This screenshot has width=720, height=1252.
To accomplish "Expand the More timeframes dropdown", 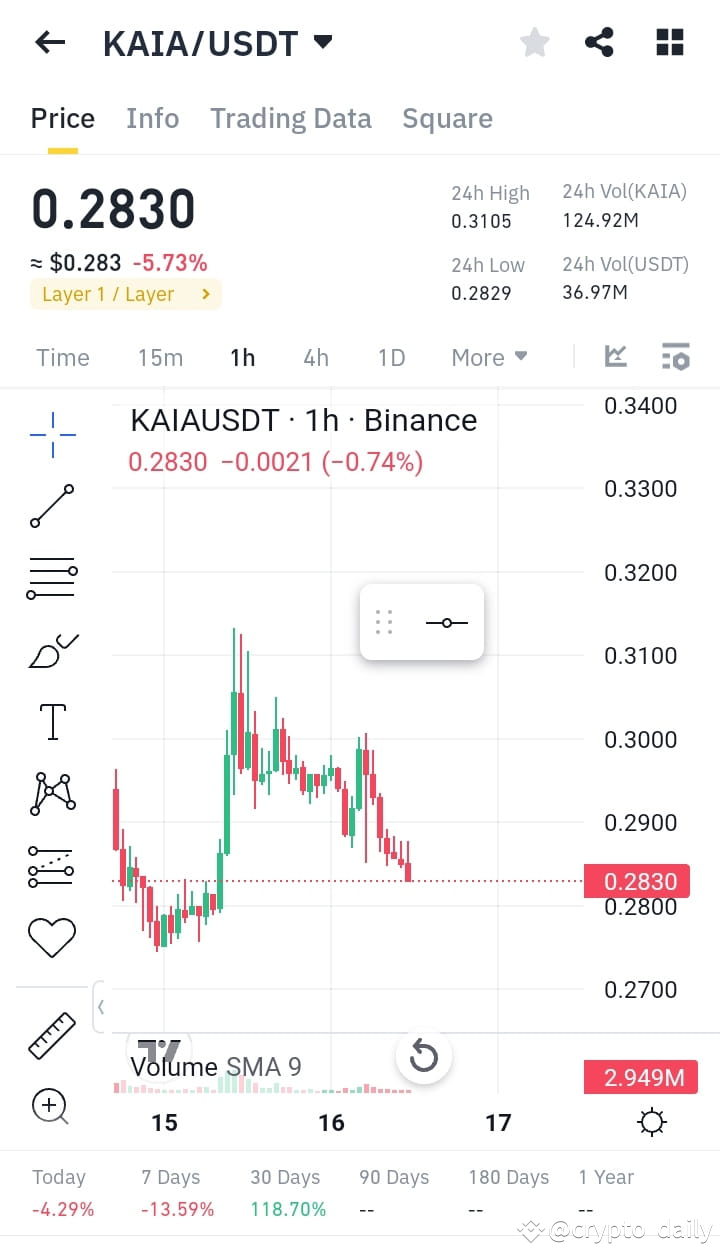I will tap(489, 357).
